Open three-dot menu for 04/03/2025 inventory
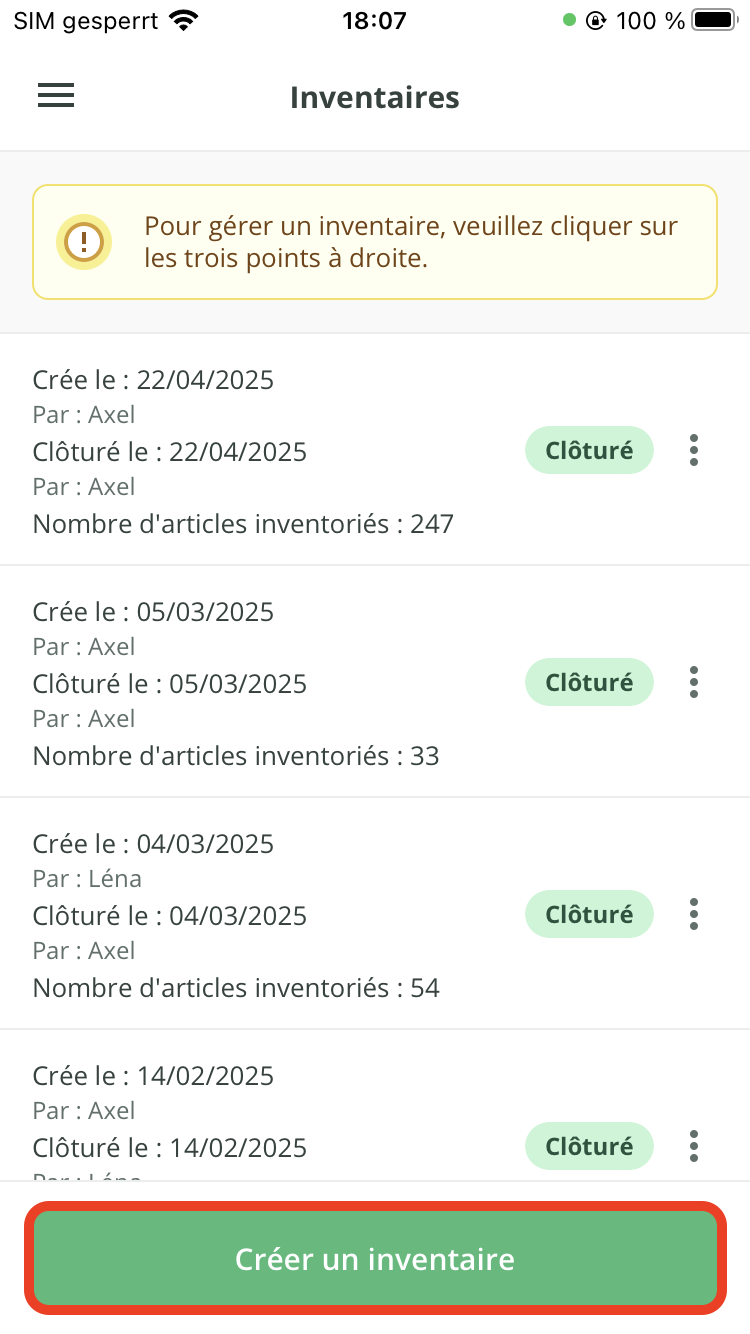The width and height of the screenshot is (750, 1334). (694, 915)
